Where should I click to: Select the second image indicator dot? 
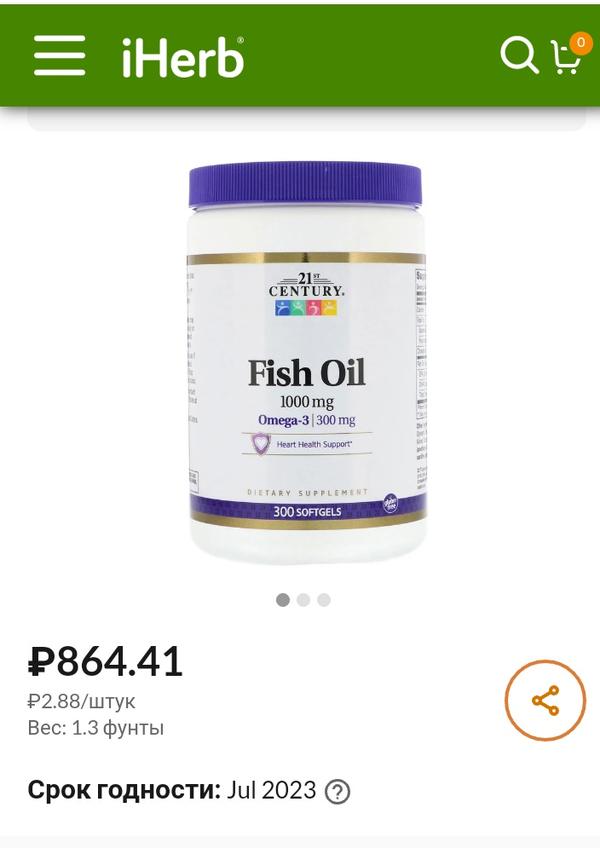point(303,600)
